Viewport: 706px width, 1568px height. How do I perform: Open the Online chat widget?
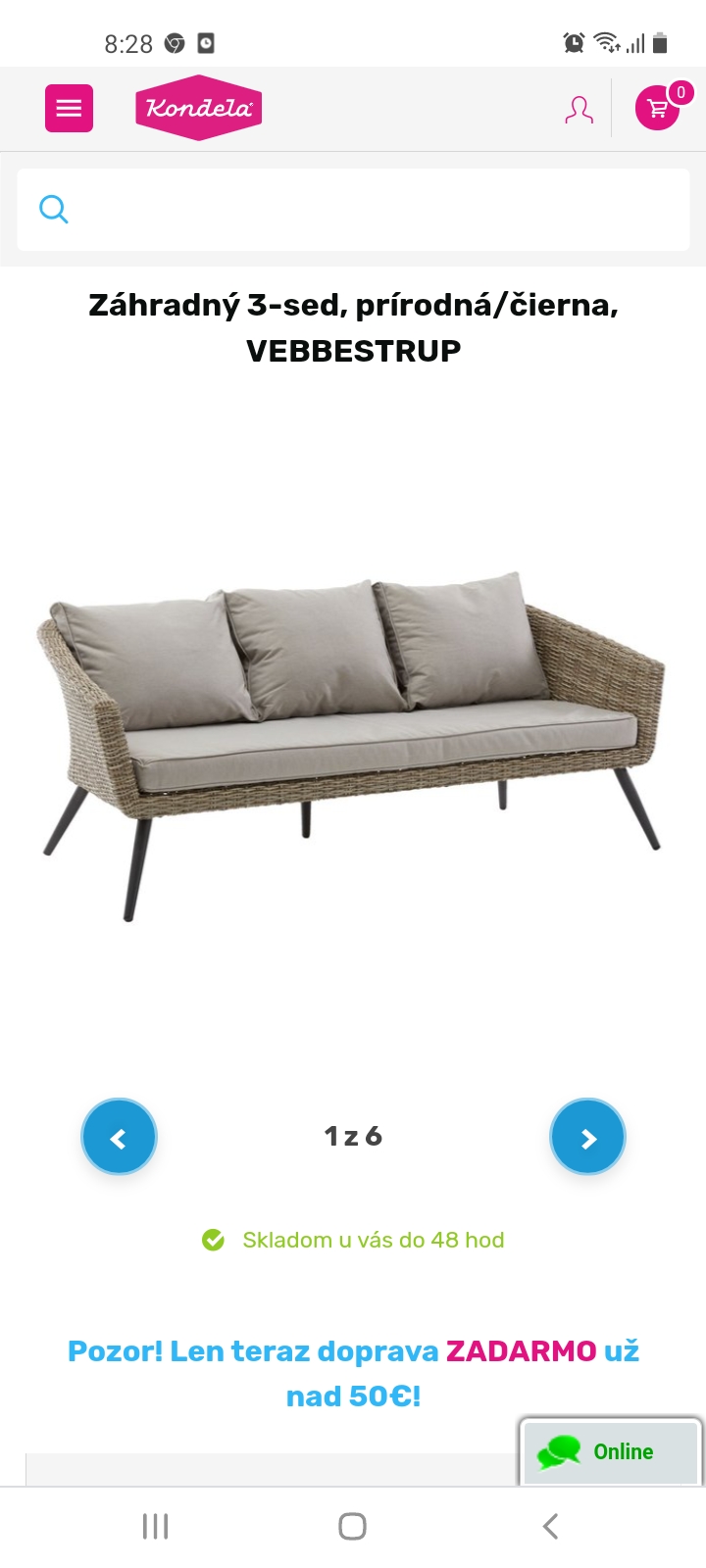(x=610, y=1451)
